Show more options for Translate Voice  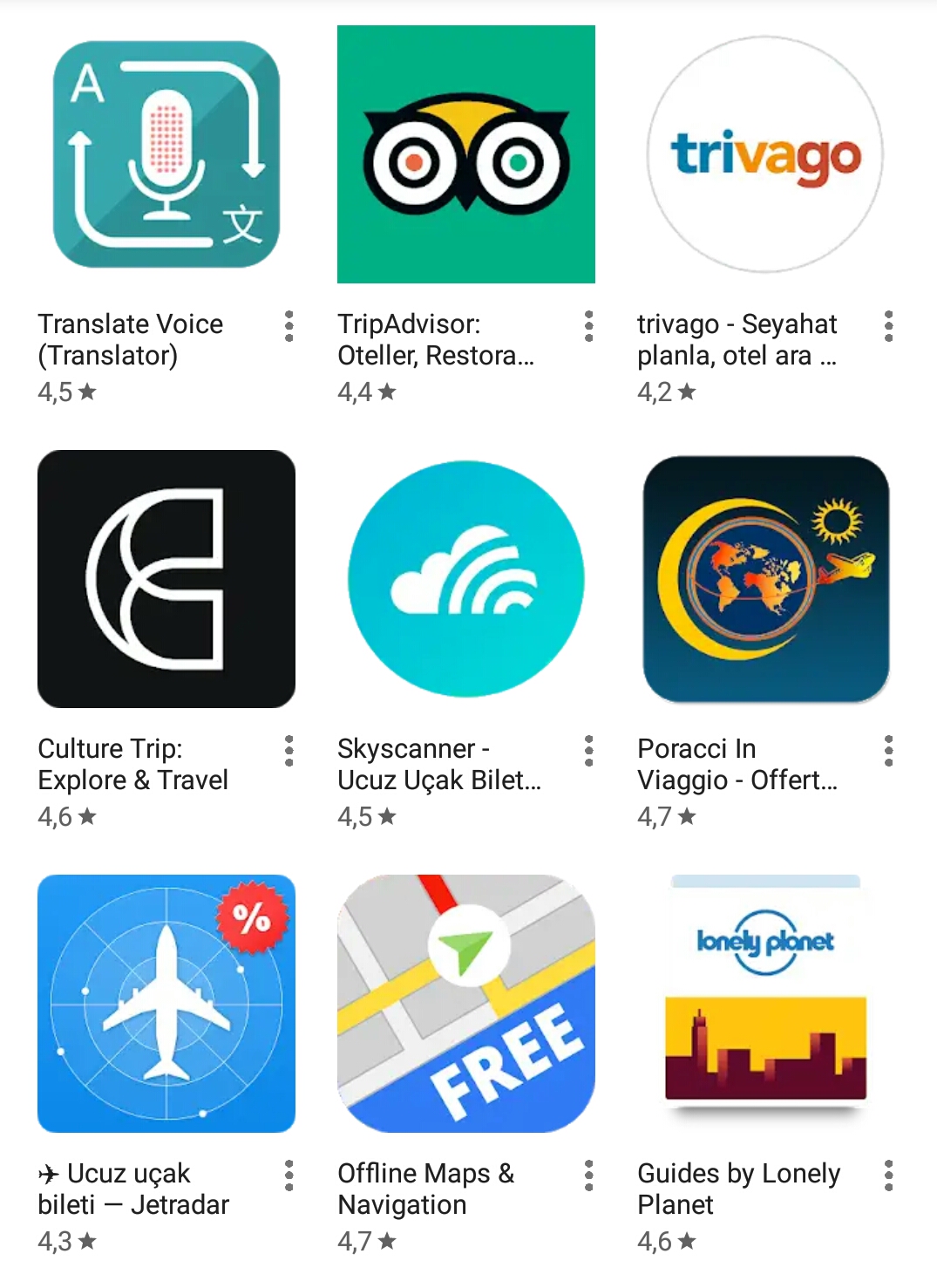click(289, 326)
